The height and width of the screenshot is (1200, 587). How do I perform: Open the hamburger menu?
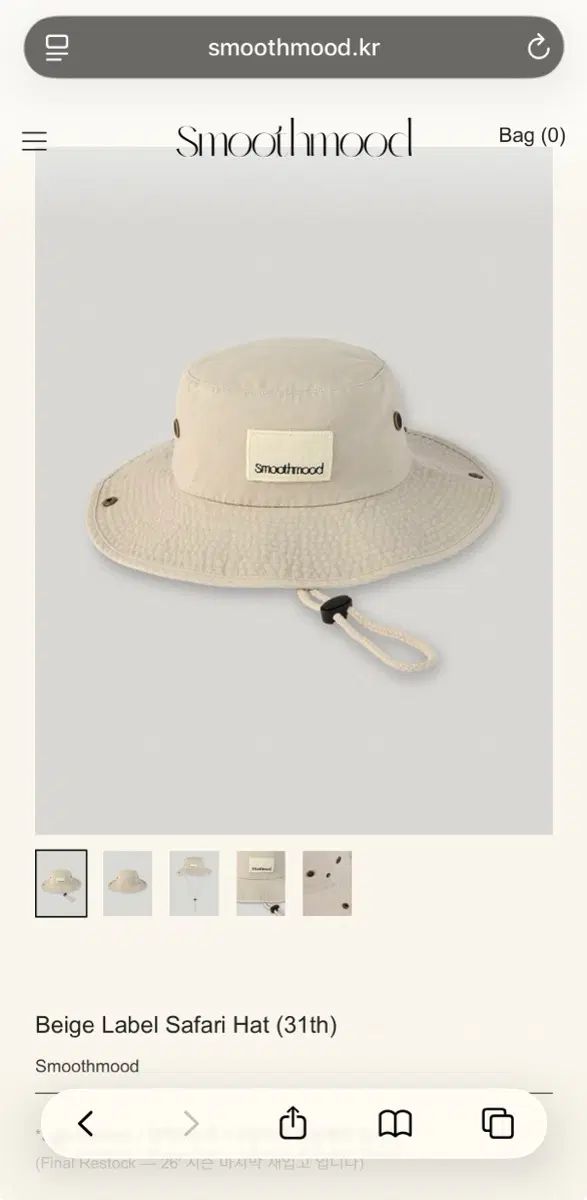click(x=34, y=141)
